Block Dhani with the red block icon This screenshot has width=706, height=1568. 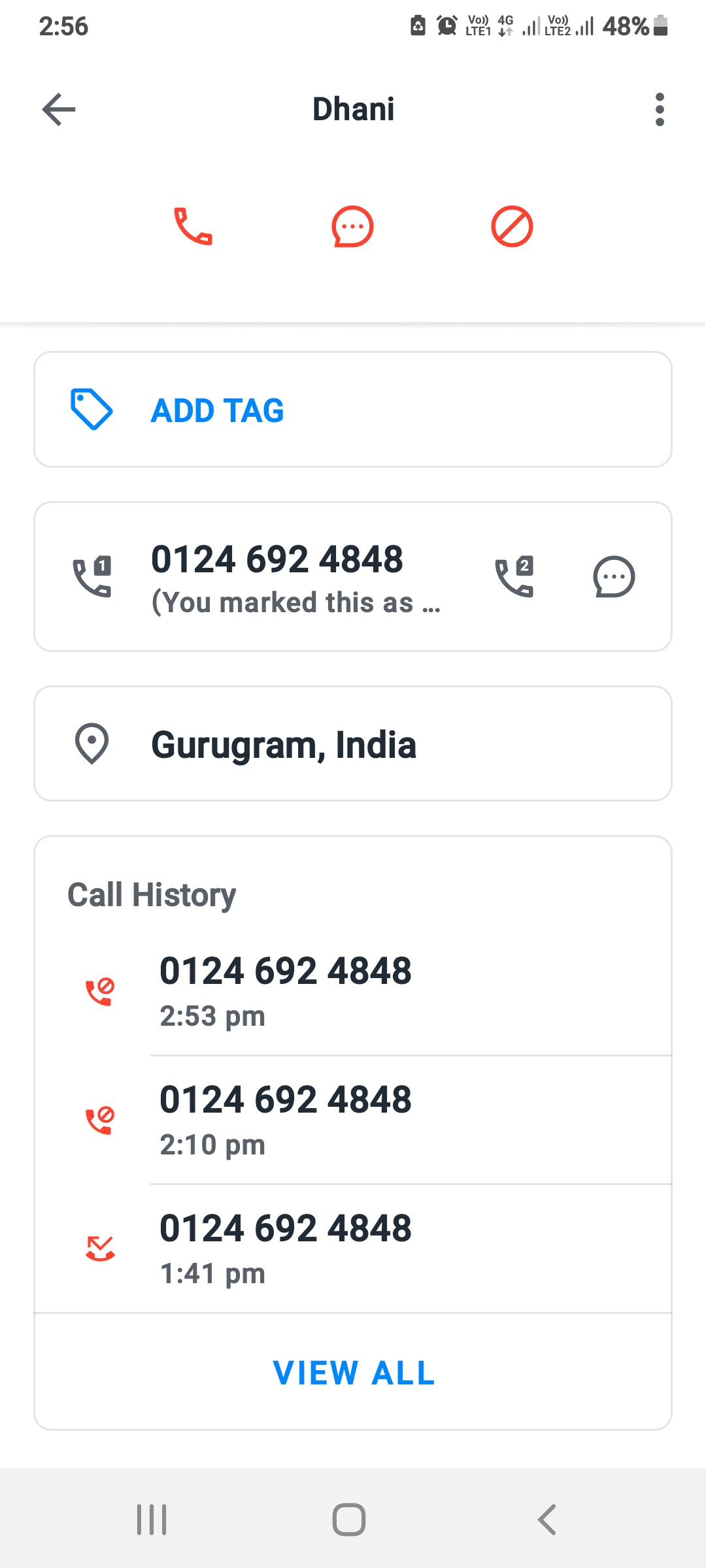coord(512,227)
